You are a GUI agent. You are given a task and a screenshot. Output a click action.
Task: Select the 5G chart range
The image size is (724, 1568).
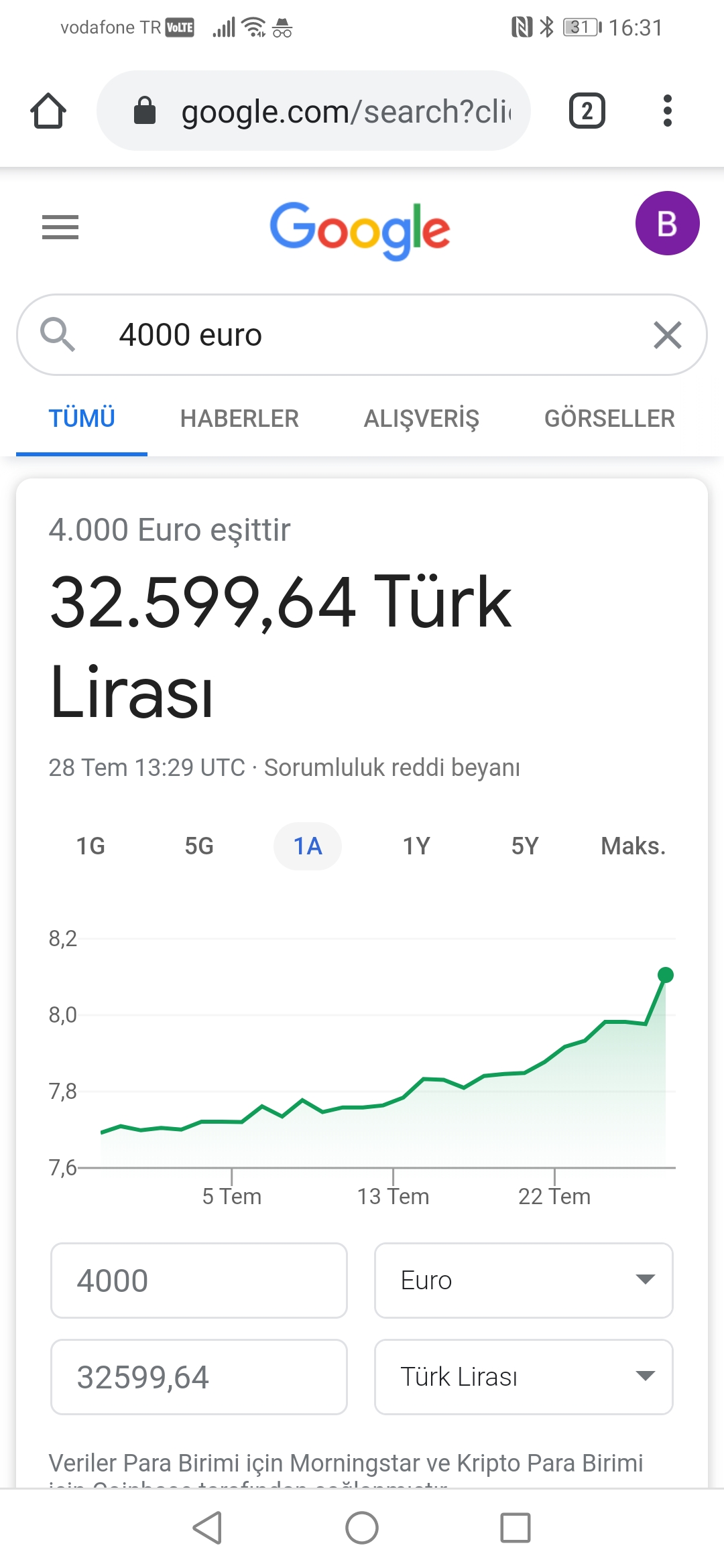pyautogui.click(x=199, y=846)
